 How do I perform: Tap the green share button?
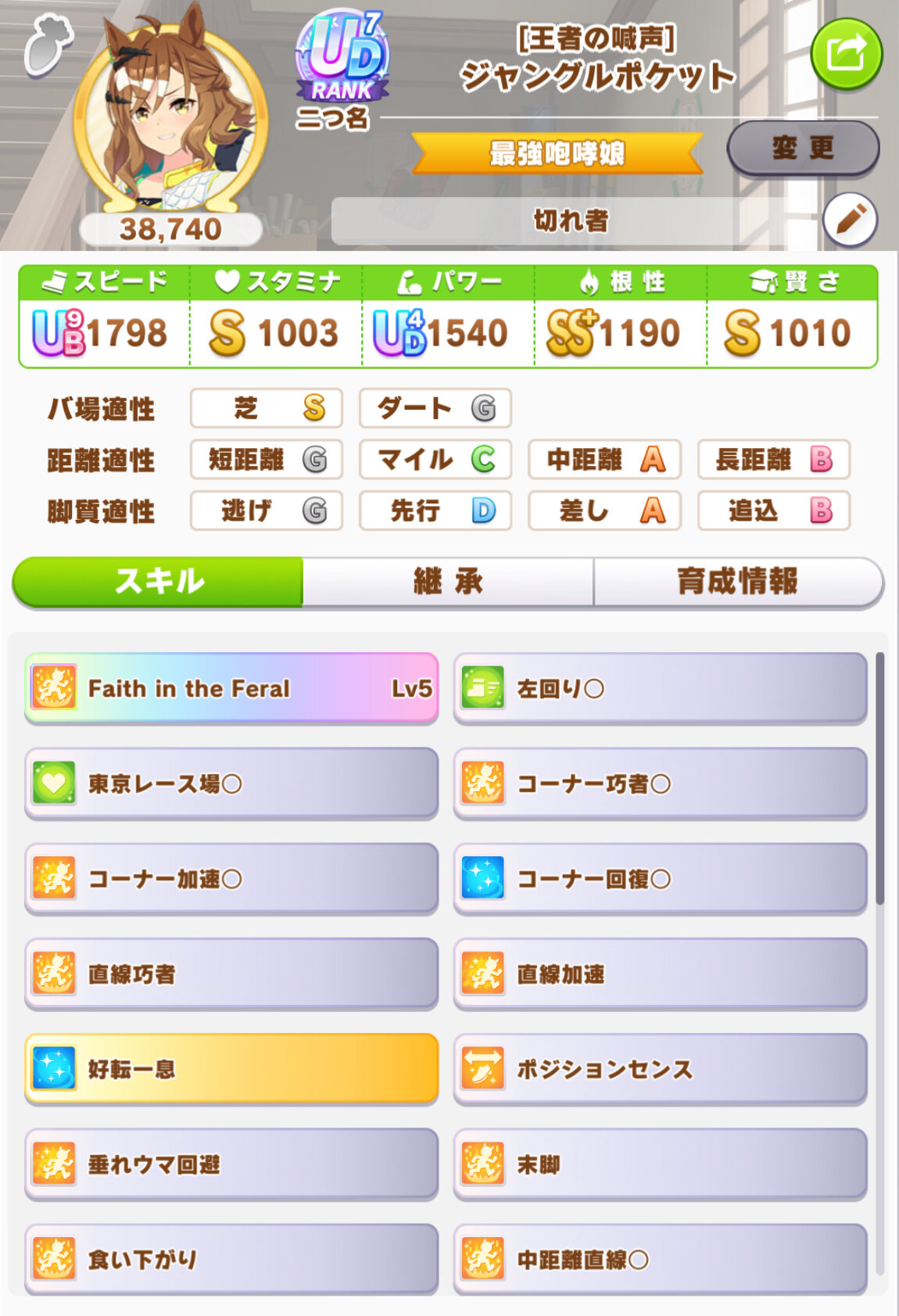846,55
